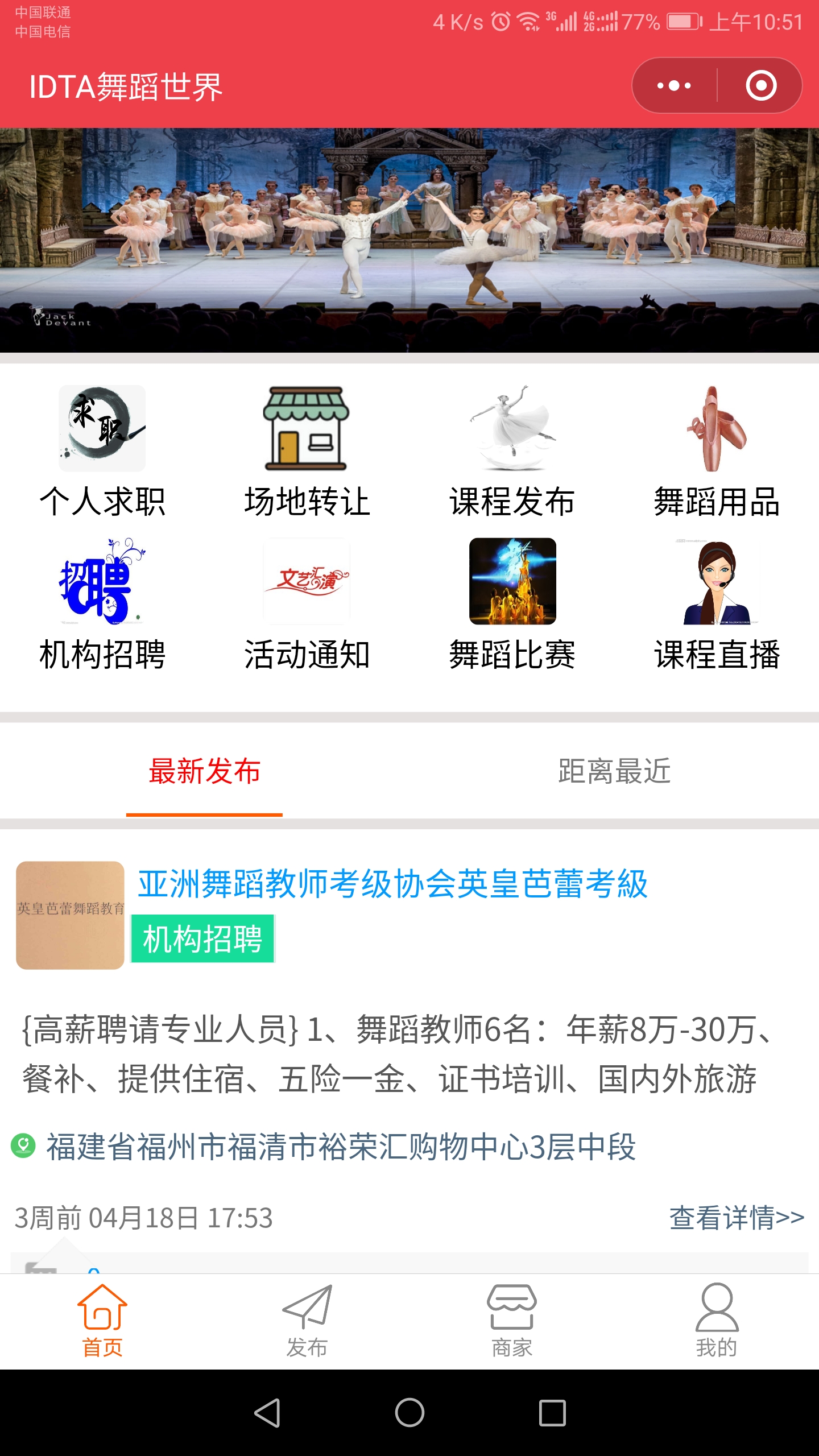Open the 舞蹈用品 (dance supplies) icon
The image size is (819, 1456).
pyautogui.click(x=717, y=455)
